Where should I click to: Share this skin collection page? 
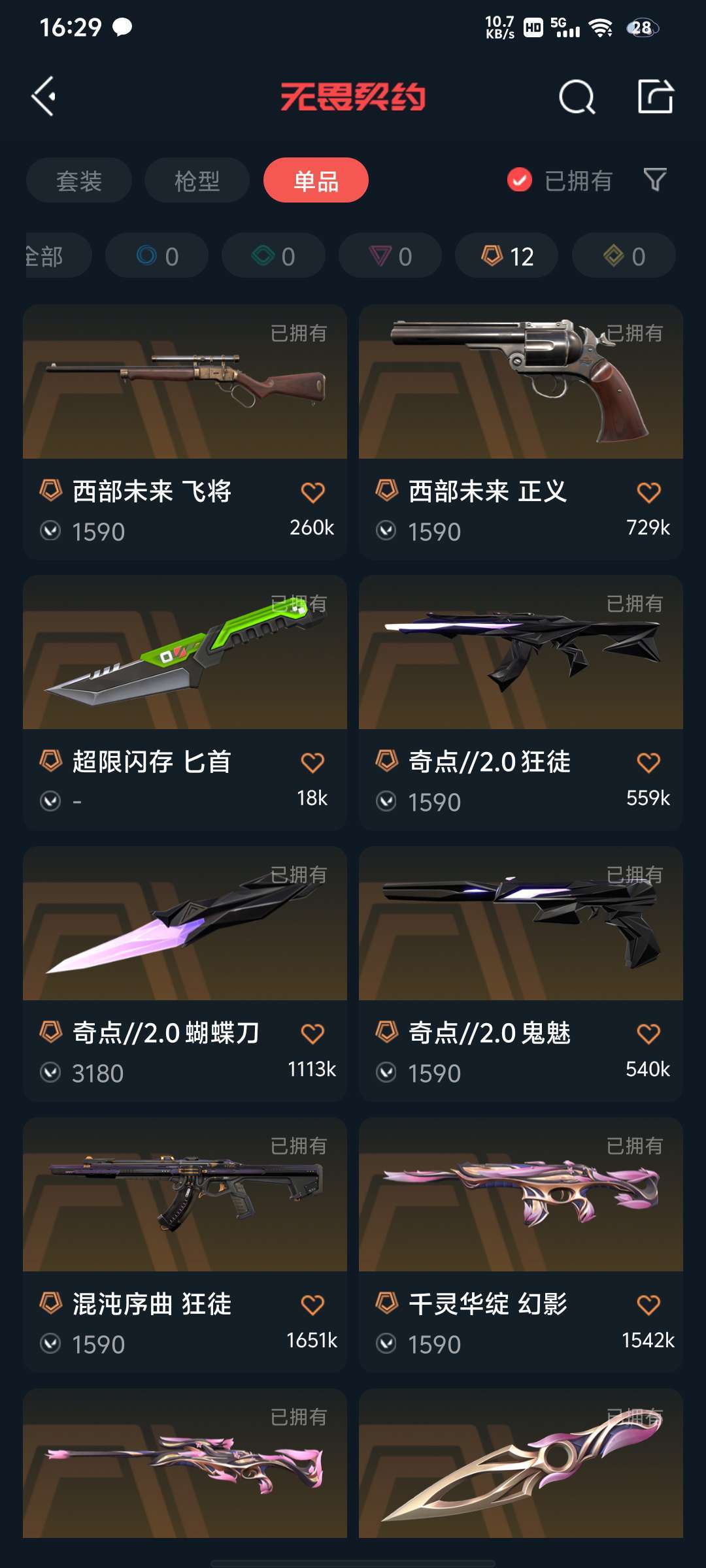[655, 97]
